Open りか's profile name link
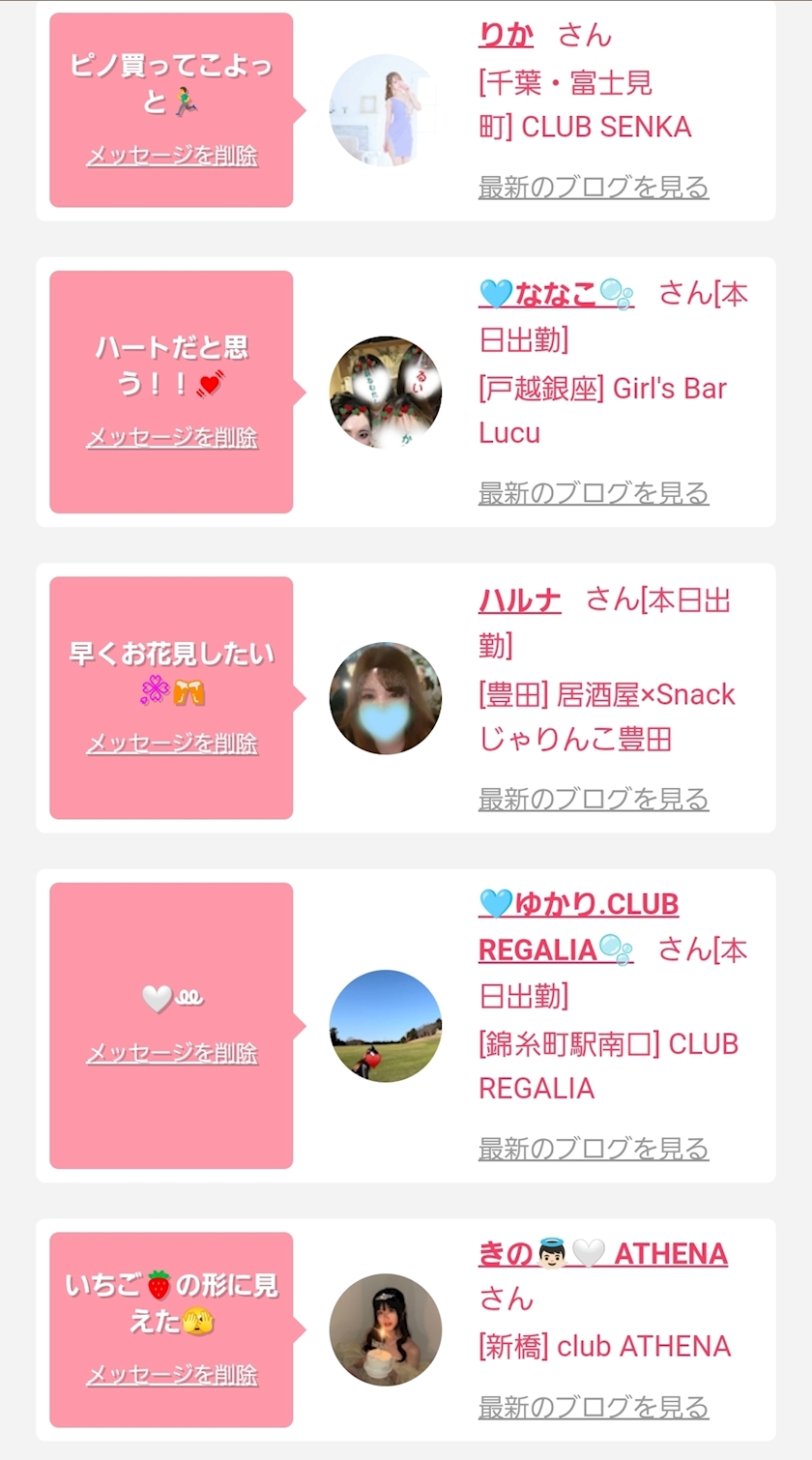 (x=506, y=35)
